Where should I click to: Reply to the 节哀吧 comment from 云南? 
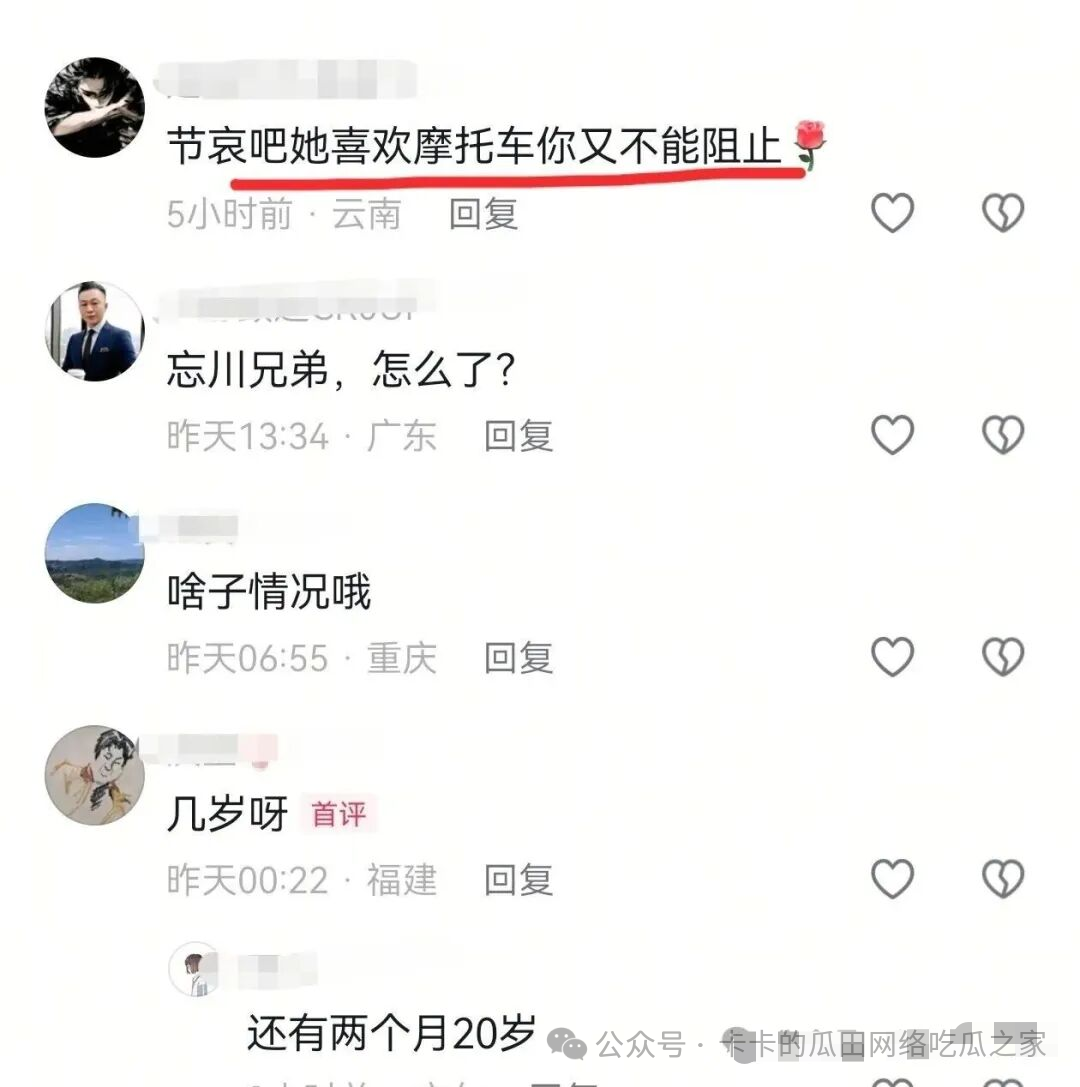(x=483, y=214)
